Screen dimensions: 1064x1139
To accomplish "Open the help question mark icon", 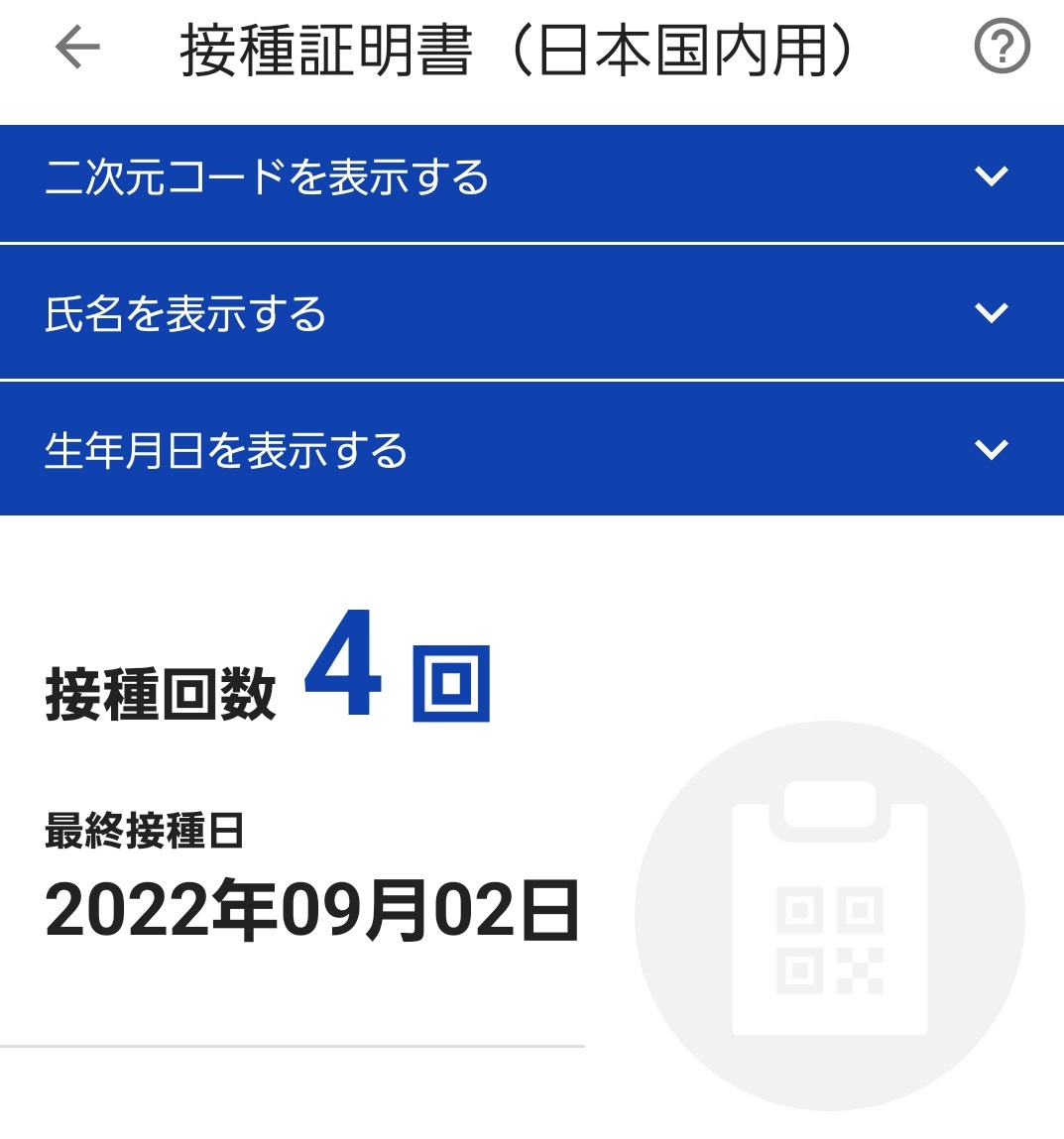I will pyautogui.click(x=1003, y=47).
